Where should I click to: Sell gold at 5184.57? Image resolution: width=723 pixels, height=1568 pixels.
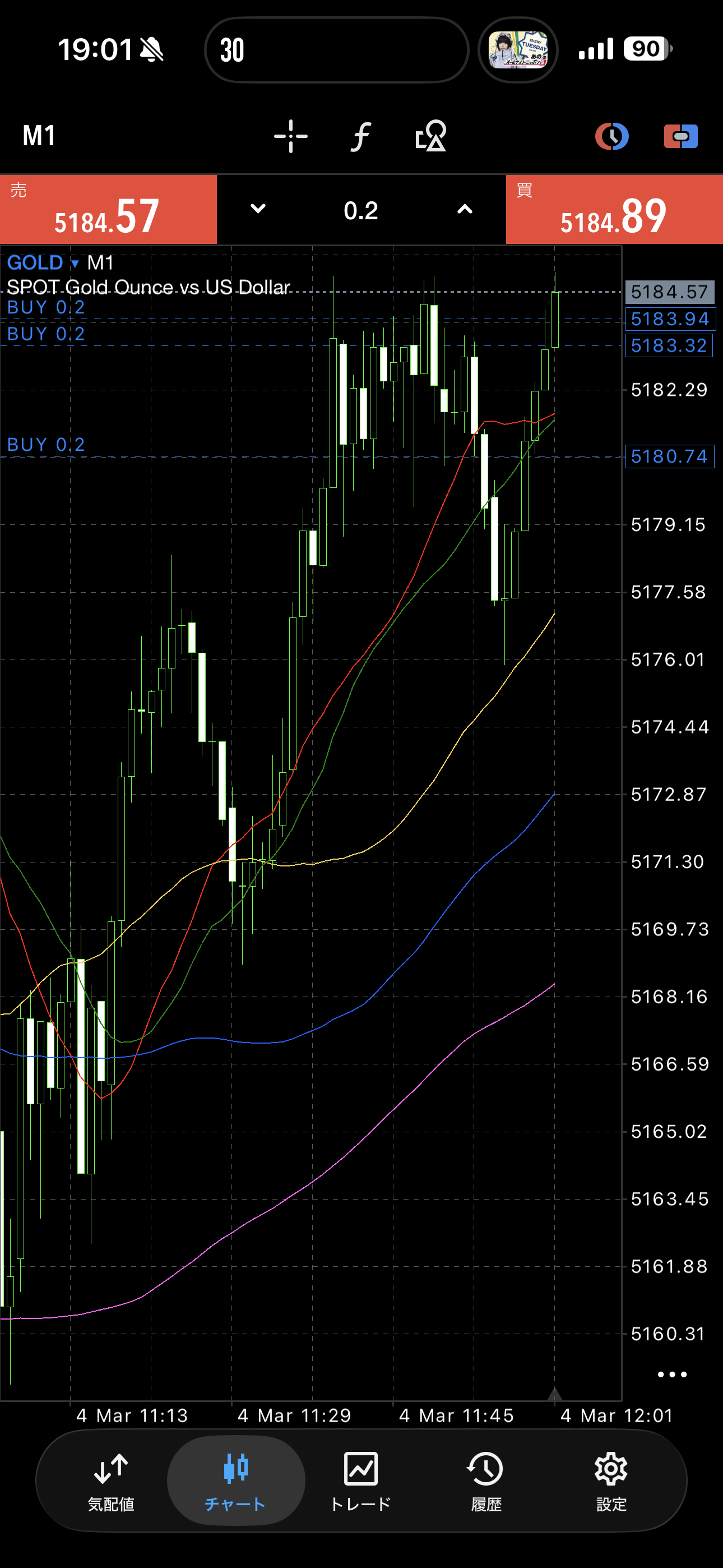coord(108,210)
